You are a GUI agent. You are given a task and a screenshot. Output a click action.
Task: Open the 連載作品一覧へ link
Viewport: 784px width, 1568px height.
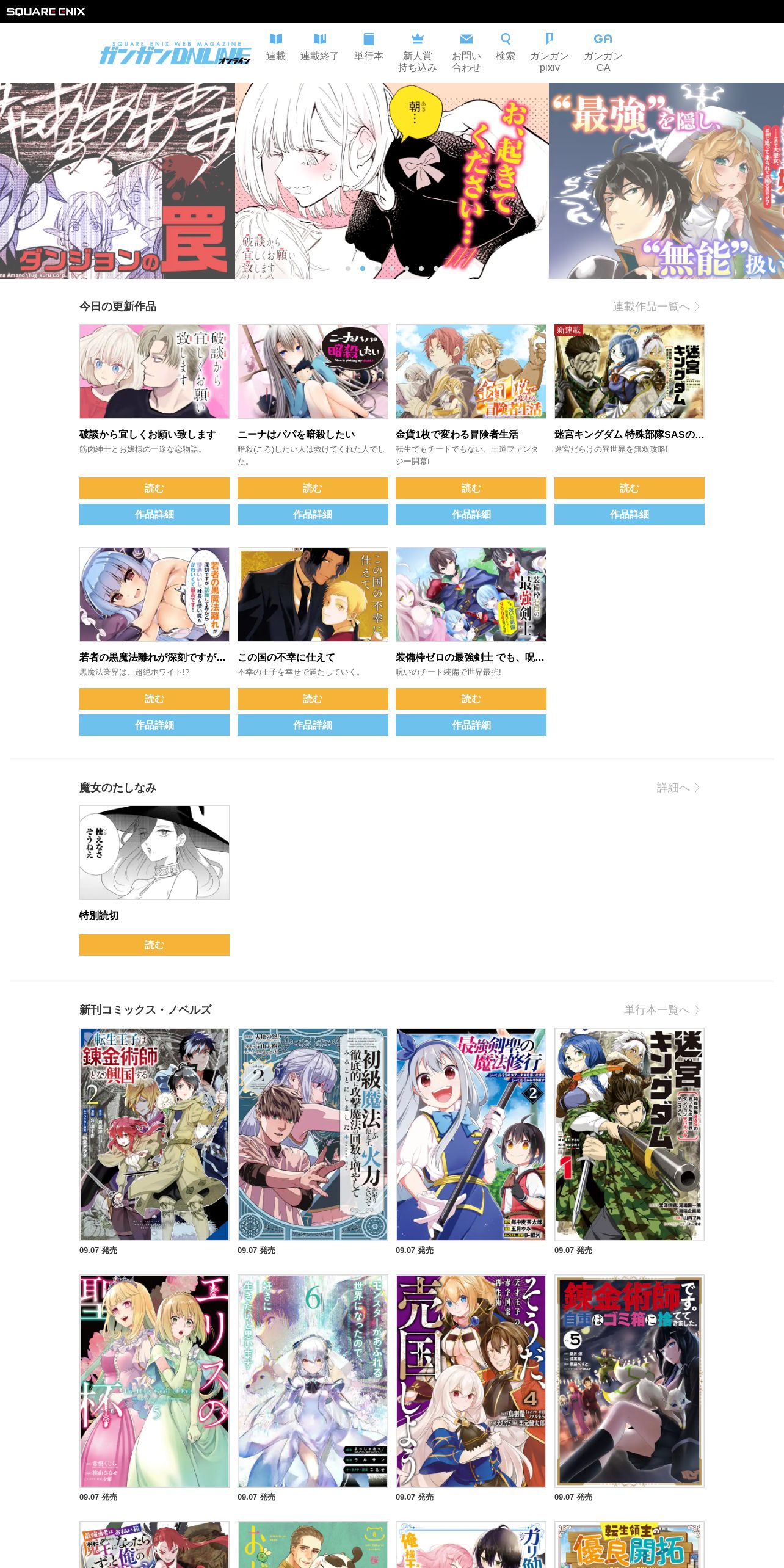pyautogui.click(x=656, y=307)
